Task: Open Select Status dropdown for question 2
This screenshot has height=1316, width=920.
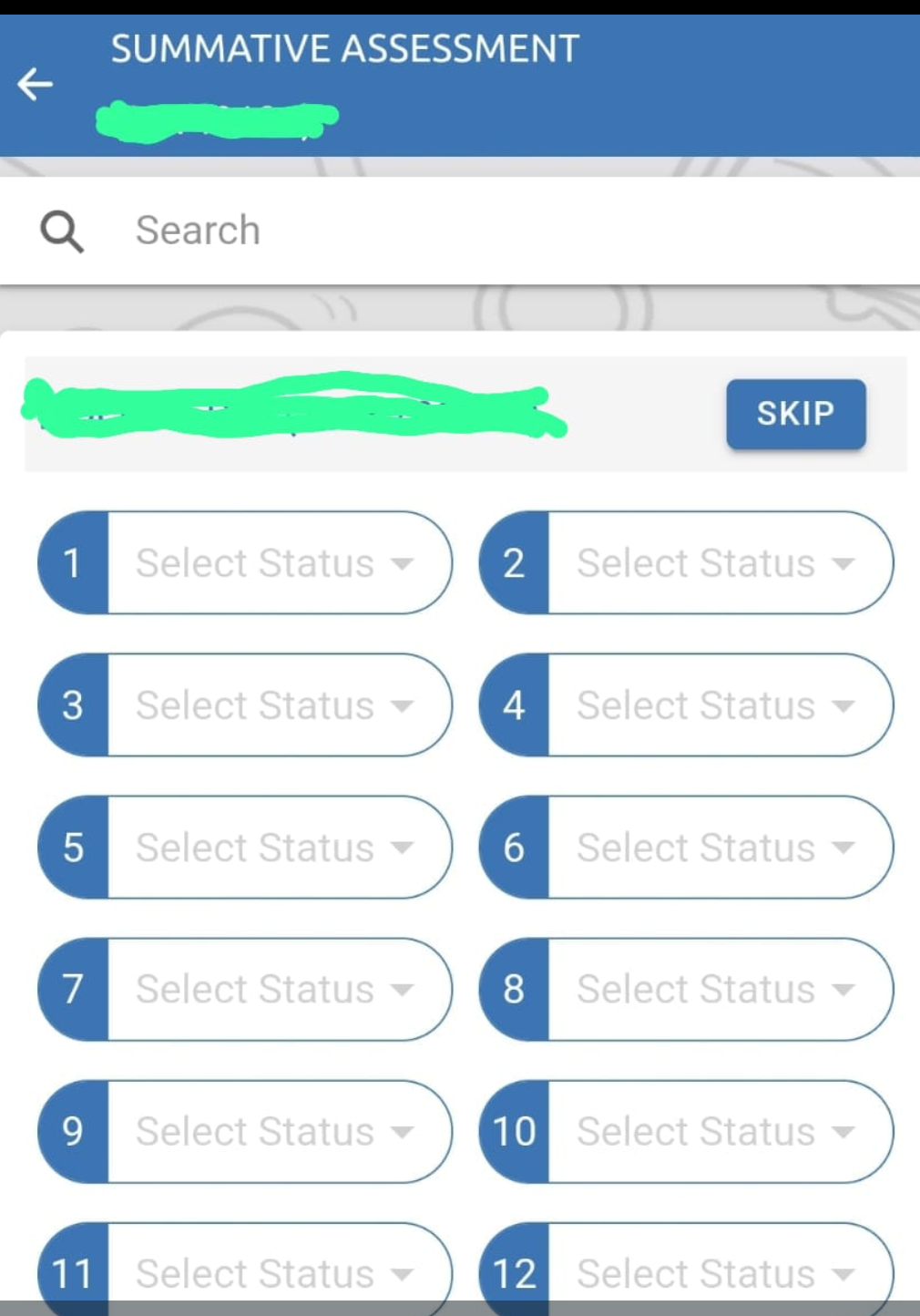Action: coord(715,563)
